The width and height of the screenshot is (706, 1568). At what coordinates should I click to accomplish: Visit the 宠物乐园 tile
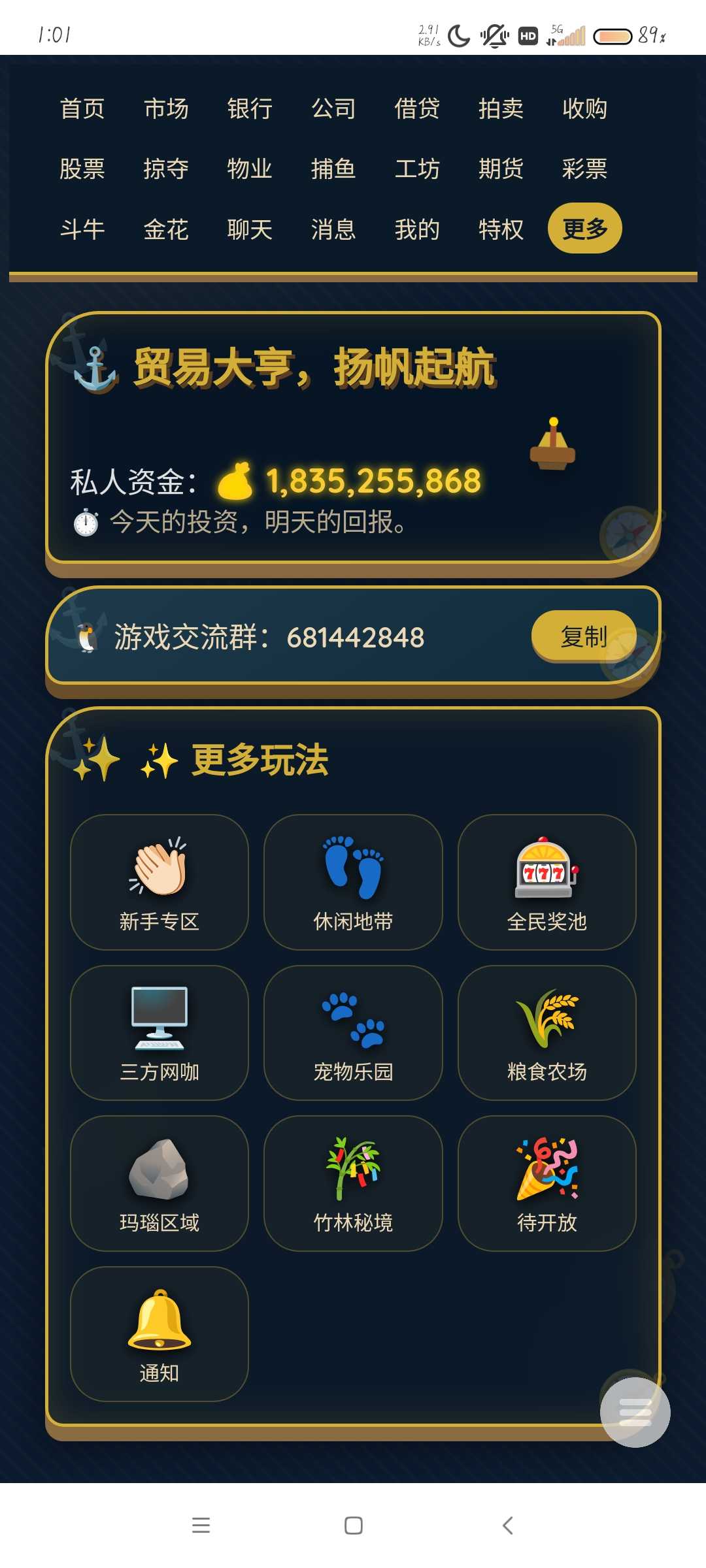(353, 1033)
